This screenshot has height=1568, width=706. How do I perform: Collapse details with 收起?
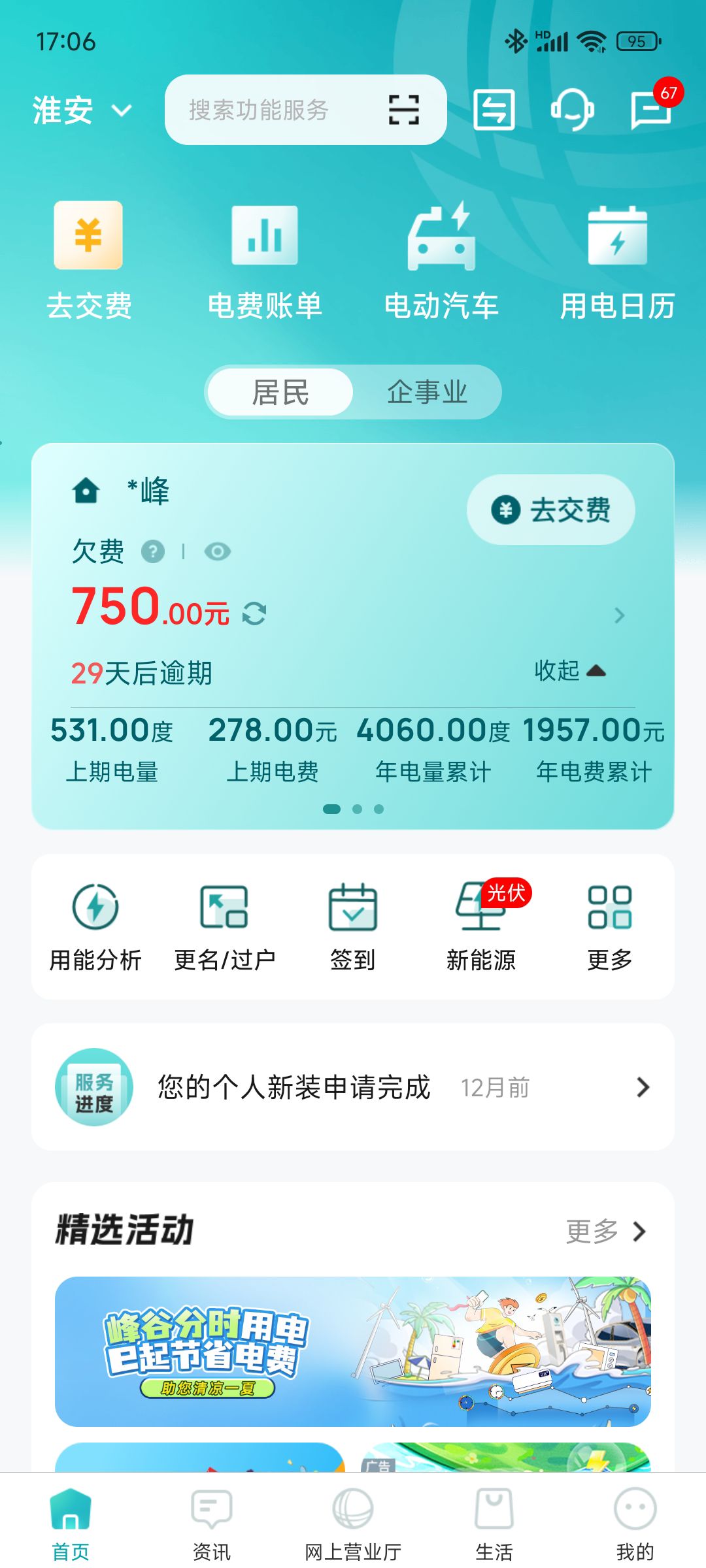tap(570, 670)
